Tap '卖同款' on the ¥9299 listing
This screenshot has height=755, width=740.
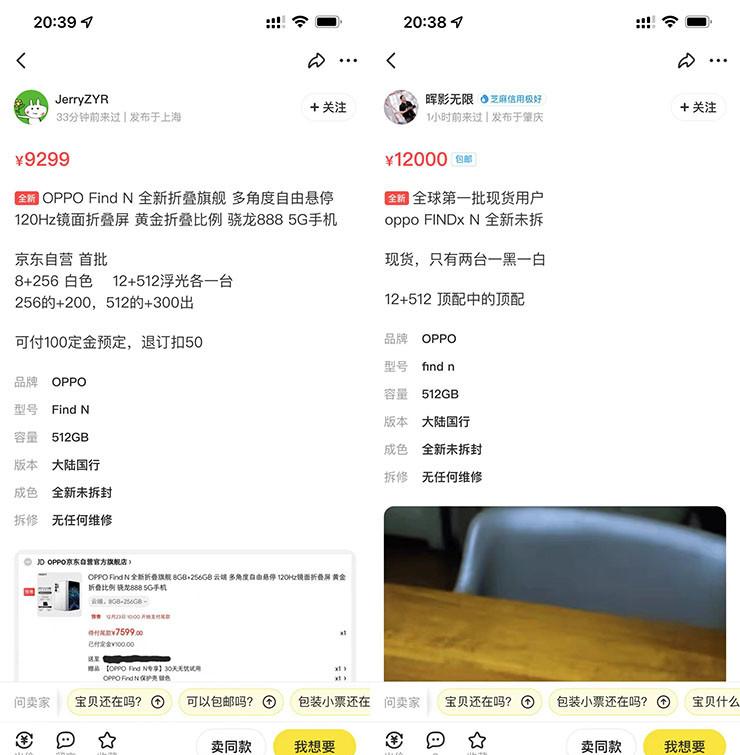click(x=231, y=745)
